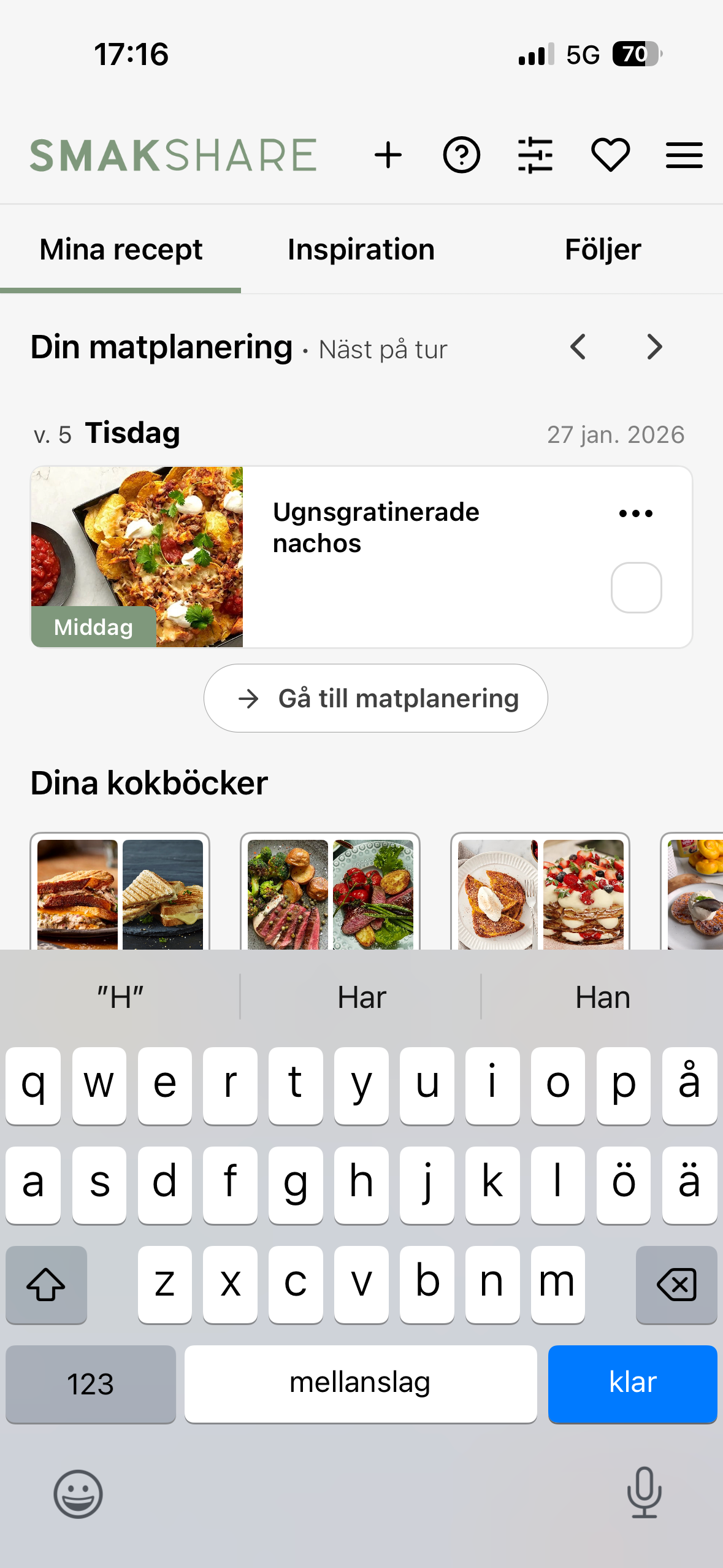Open favorites via the heart icon
The image size is (723, 1568).
click(x=610, y=155)
